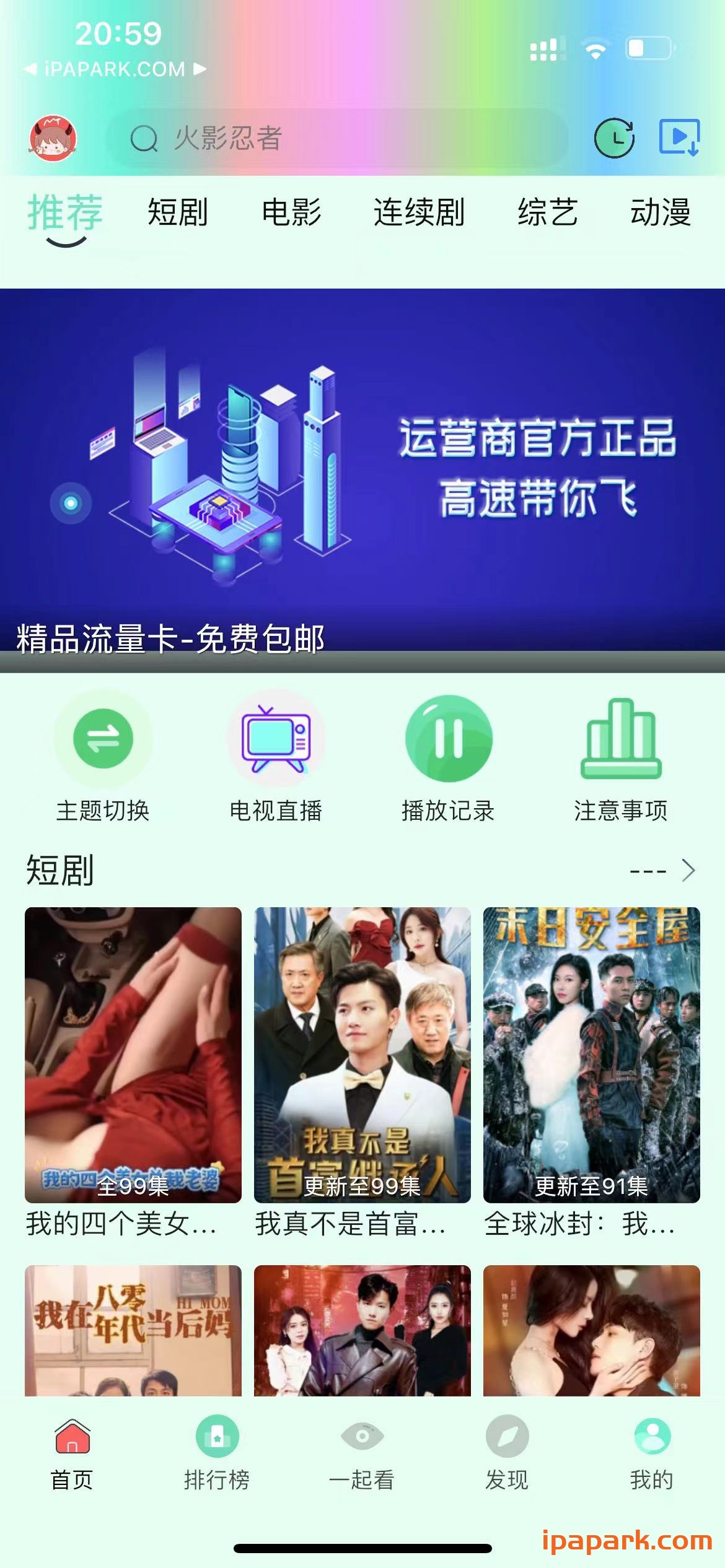The width and height of the screenshot is (725, 1568).
Task: Open the watch history clock icon beside search
Action: tap(615, 139)
